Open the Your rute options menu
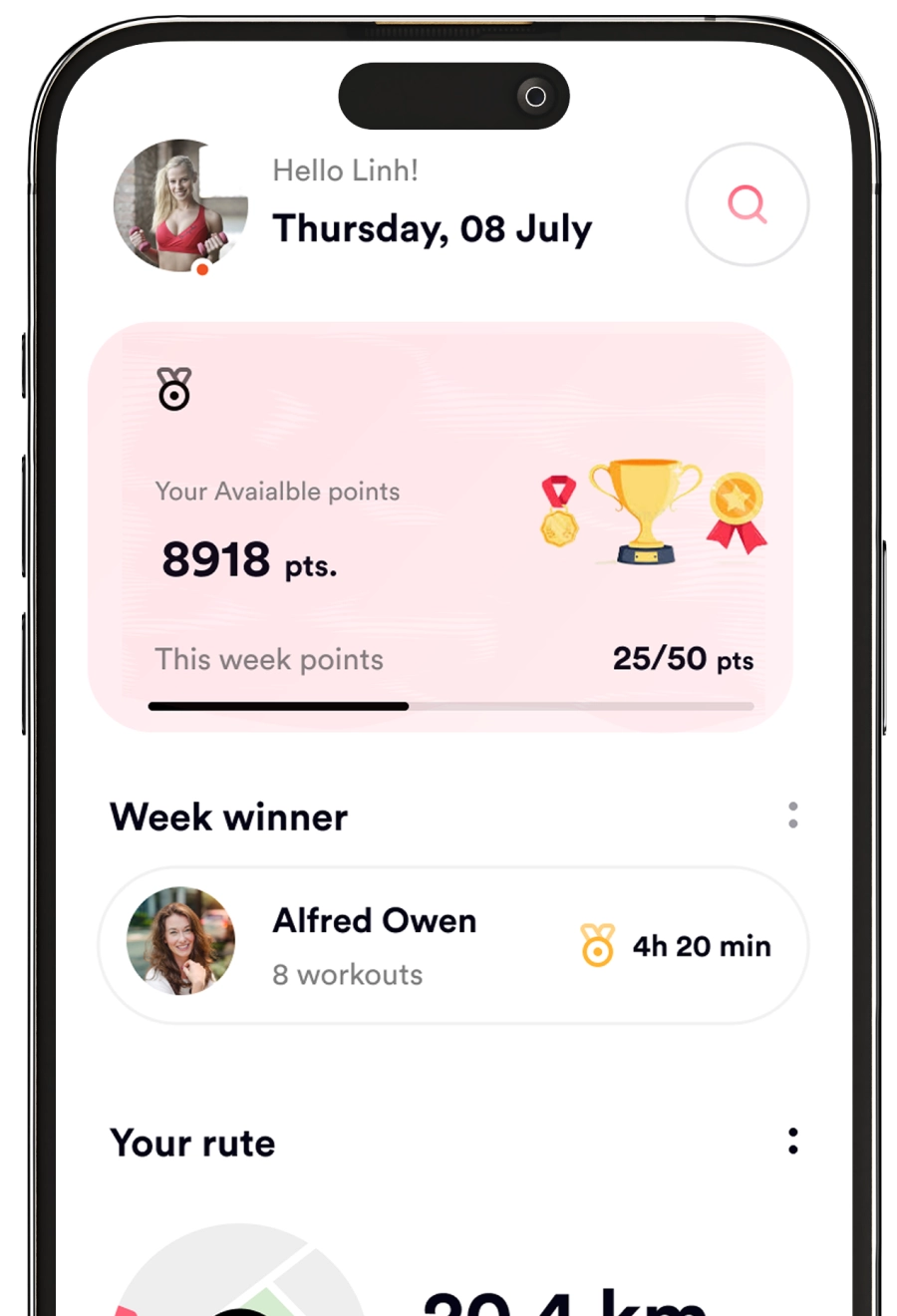The width and height of the screenshot is (897, 1316). coord(793,1140)
